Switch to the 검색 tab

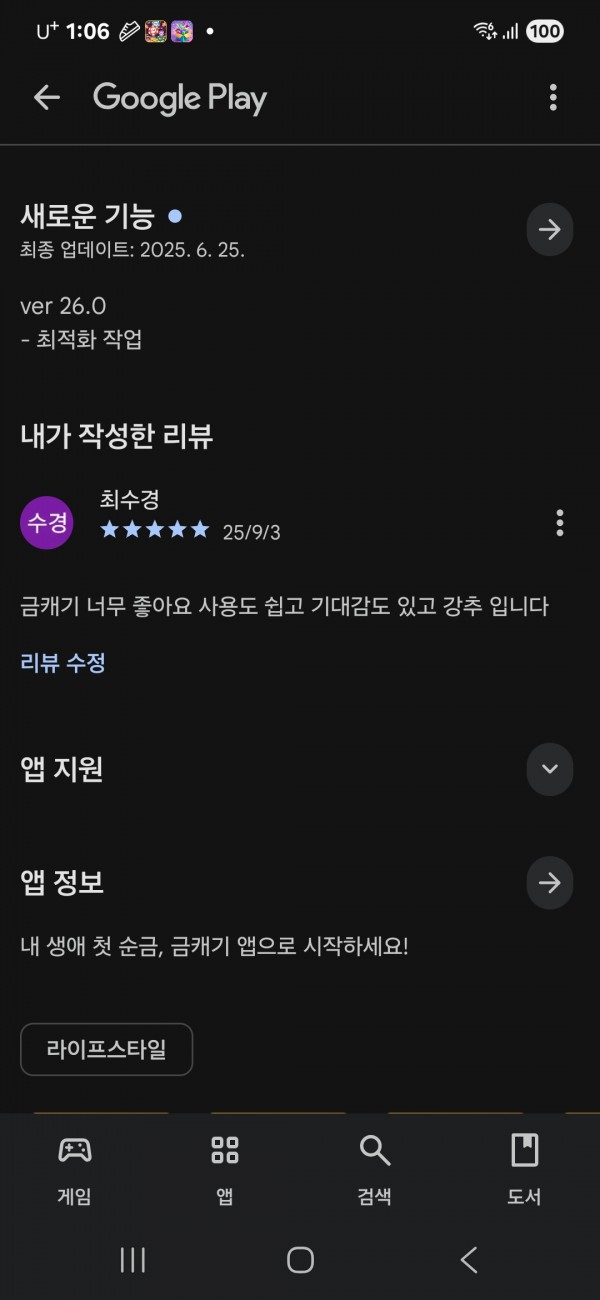tap(375, 1170)
